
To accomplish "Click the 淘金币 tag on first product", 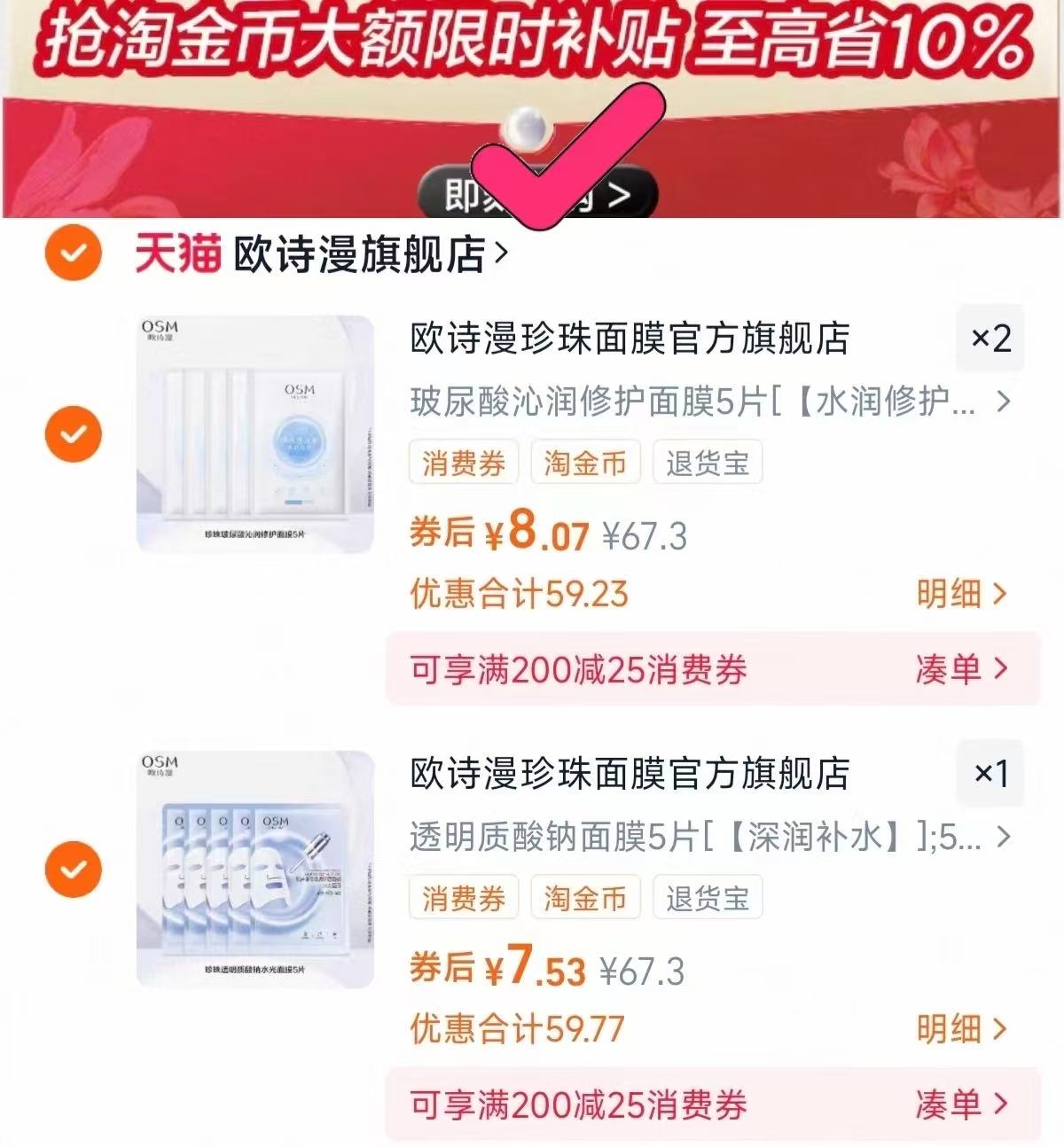I will click(585, 462).
